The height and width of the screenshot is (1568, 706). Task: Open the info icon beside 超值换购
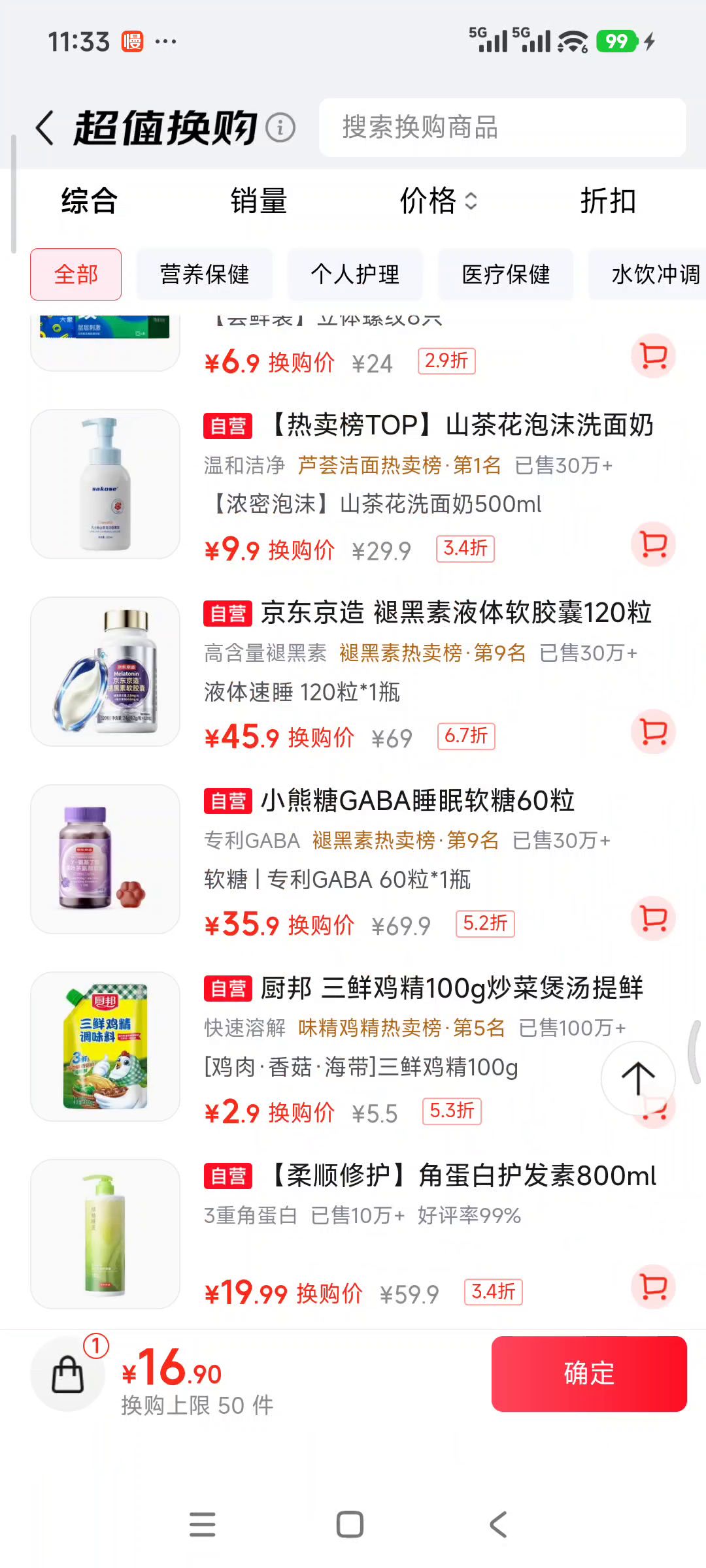tap(280, 127)
